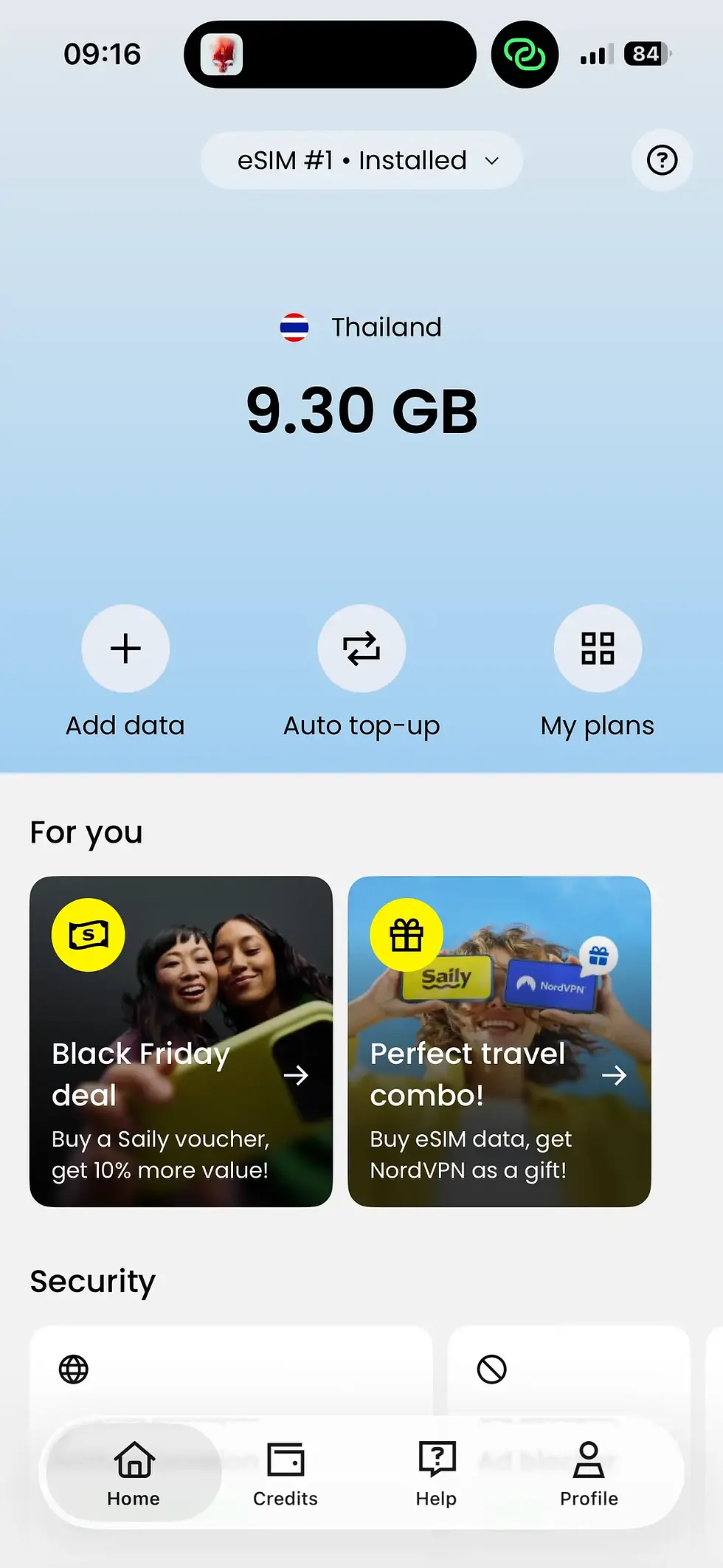The height and width of the screenshot is (1568, 723).
Task: Open Auto top-up via the arrows icon
Action: coord(361,648)
